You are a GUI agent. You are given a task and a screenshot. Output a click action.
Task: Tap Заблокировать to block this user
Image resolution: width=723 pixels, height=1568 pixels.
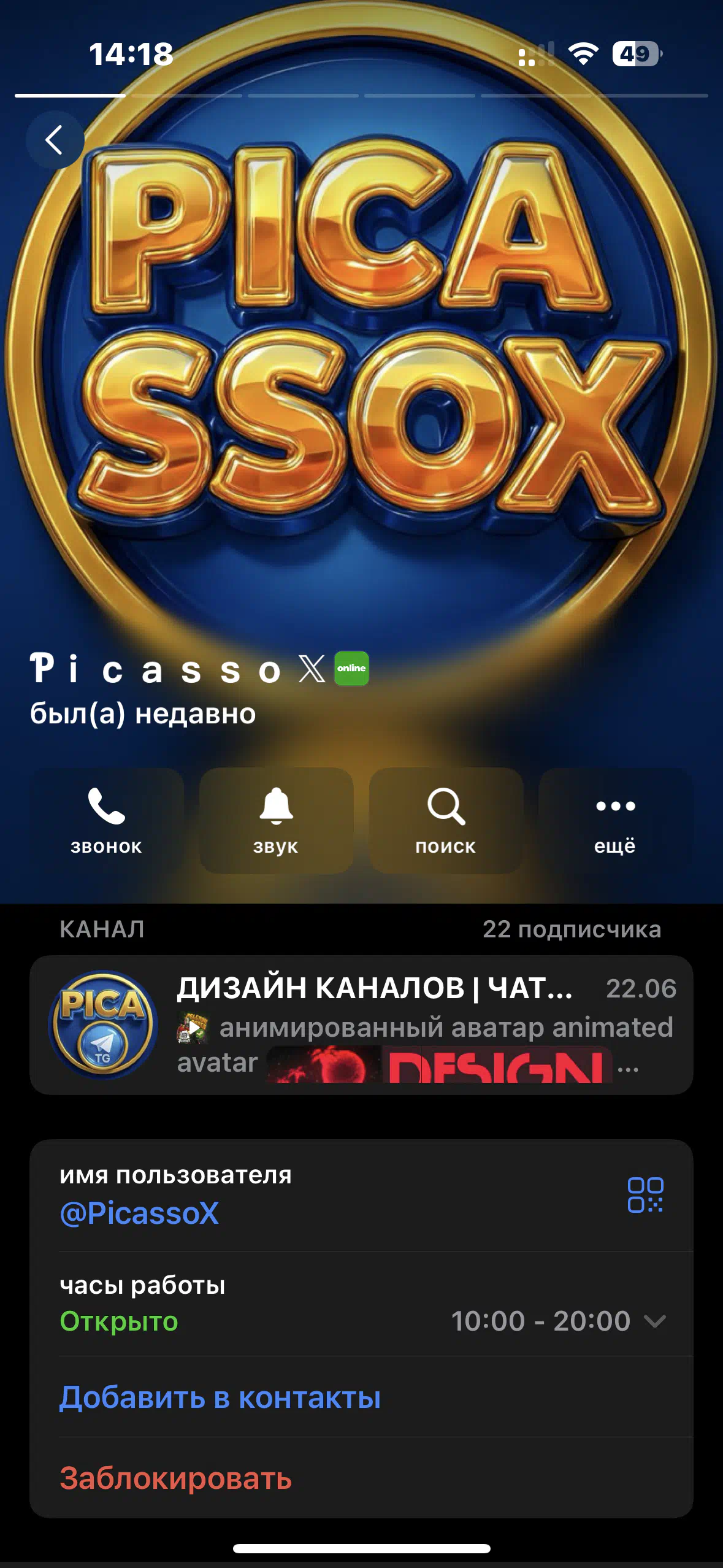coord(175,1478)
